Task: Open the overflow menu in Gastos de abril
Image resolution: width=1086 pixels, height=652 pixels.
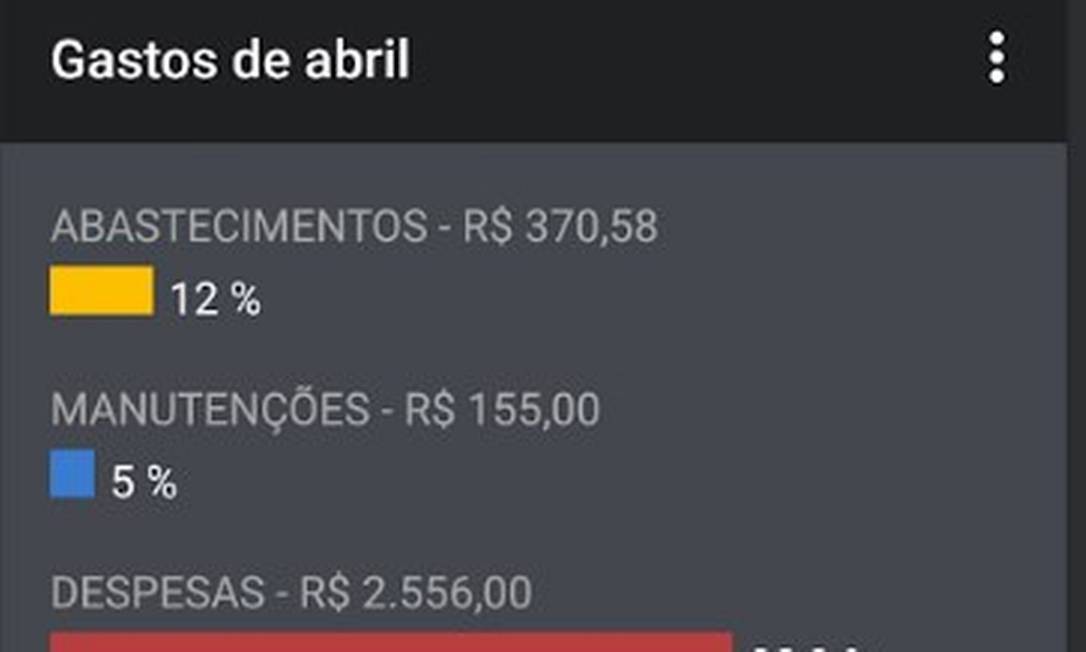Action: [996, 58]
